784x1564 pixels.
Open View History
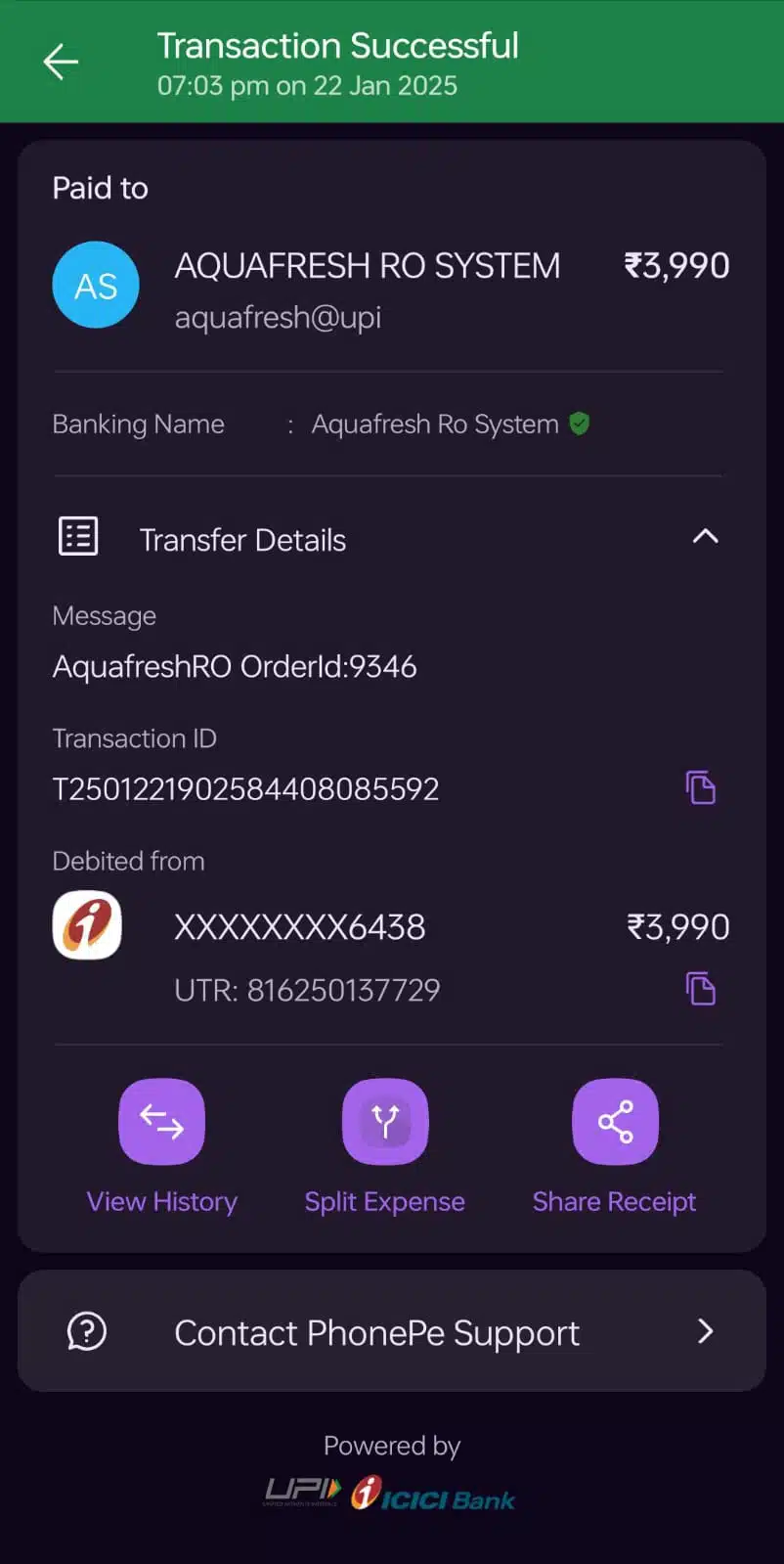point(161,1123)
